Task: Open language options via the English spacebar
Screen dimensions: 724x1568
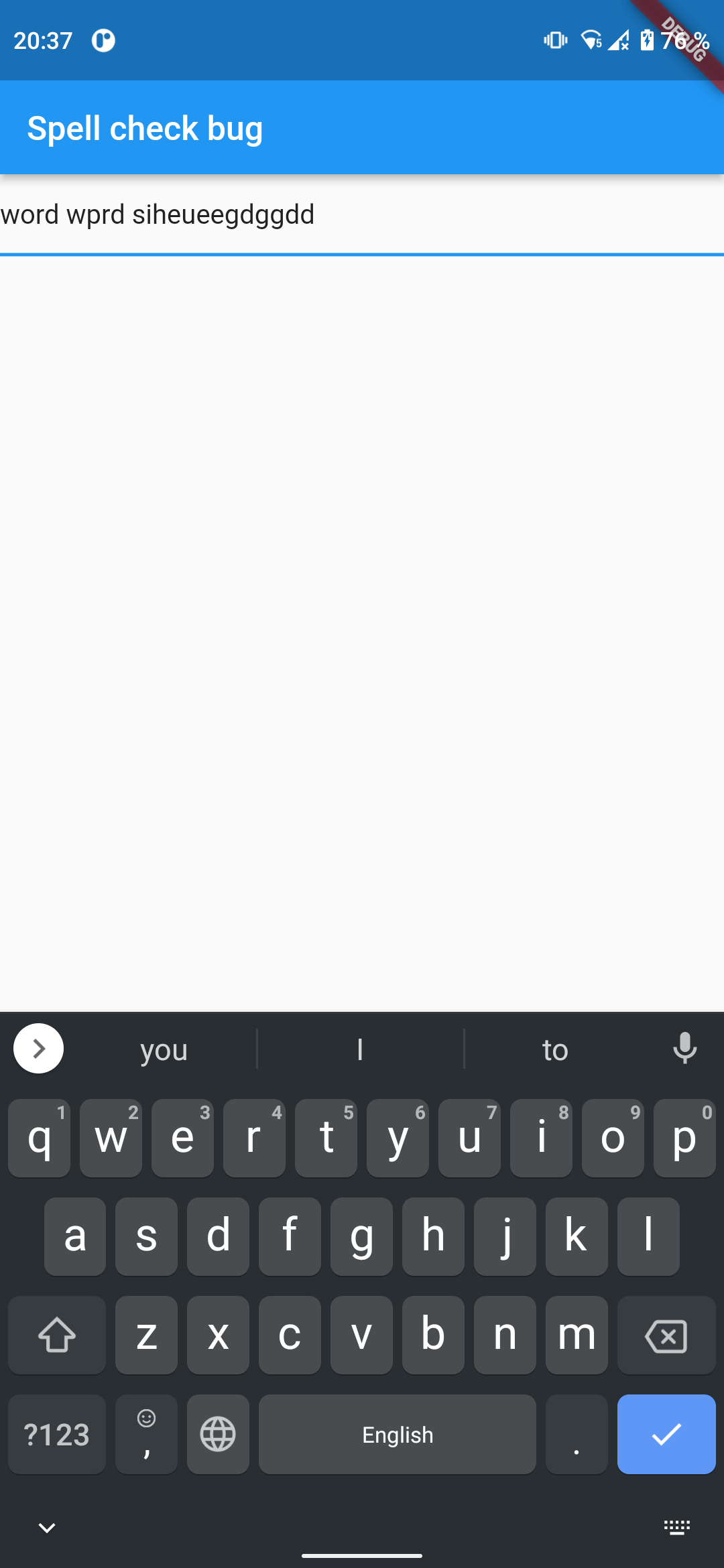Action: coord(397,1434)
